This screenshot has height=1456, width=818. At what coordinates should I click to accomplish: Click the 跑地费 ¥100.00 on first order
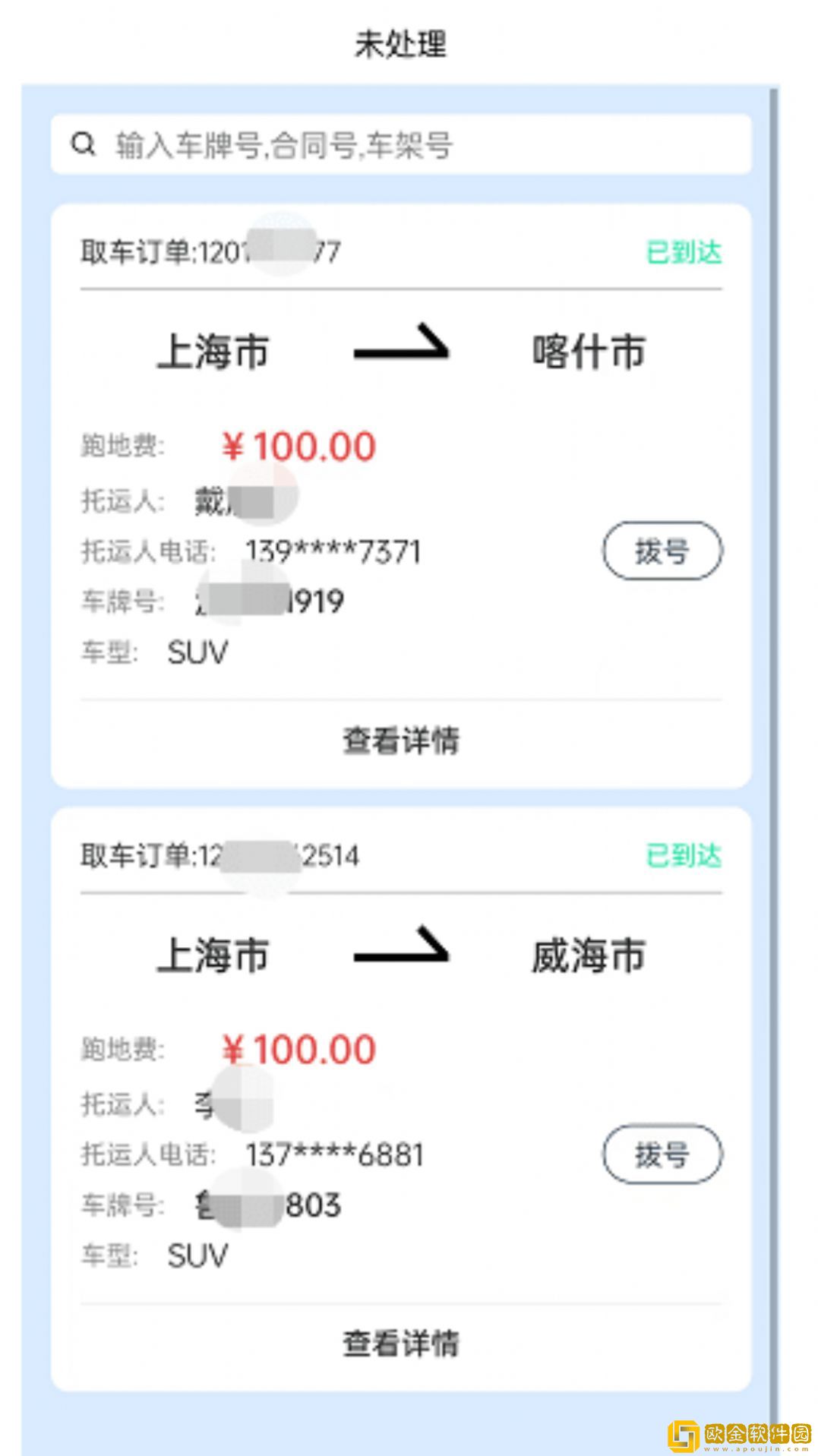pyautogui.click(x=298, y=447)
